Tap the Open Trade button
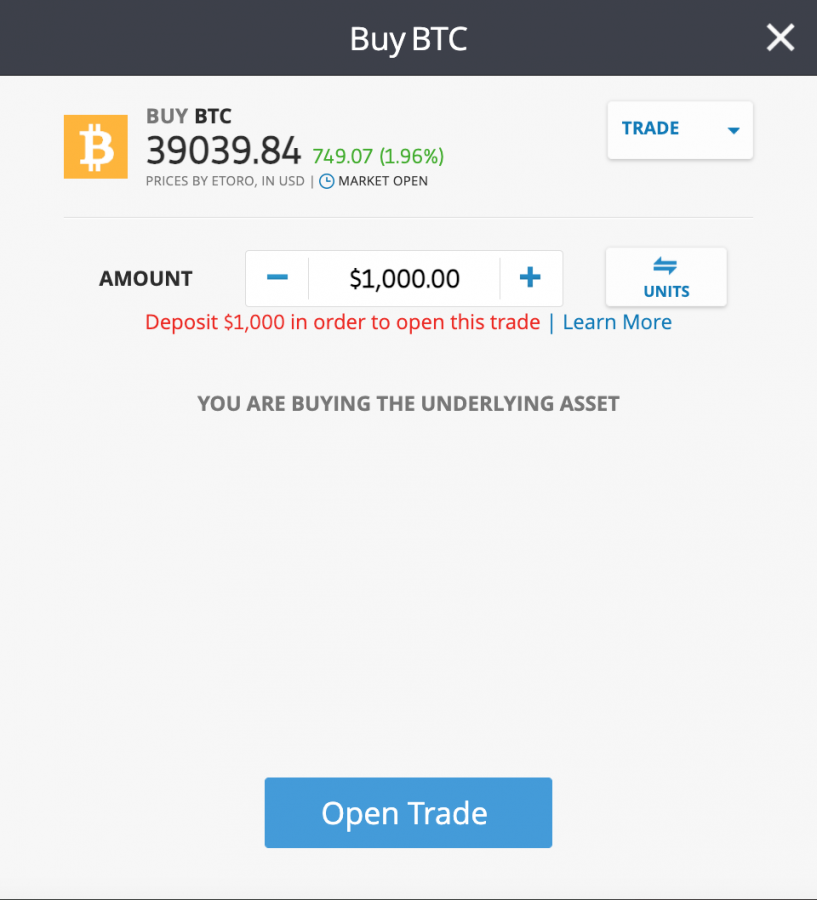 [408, 813]
